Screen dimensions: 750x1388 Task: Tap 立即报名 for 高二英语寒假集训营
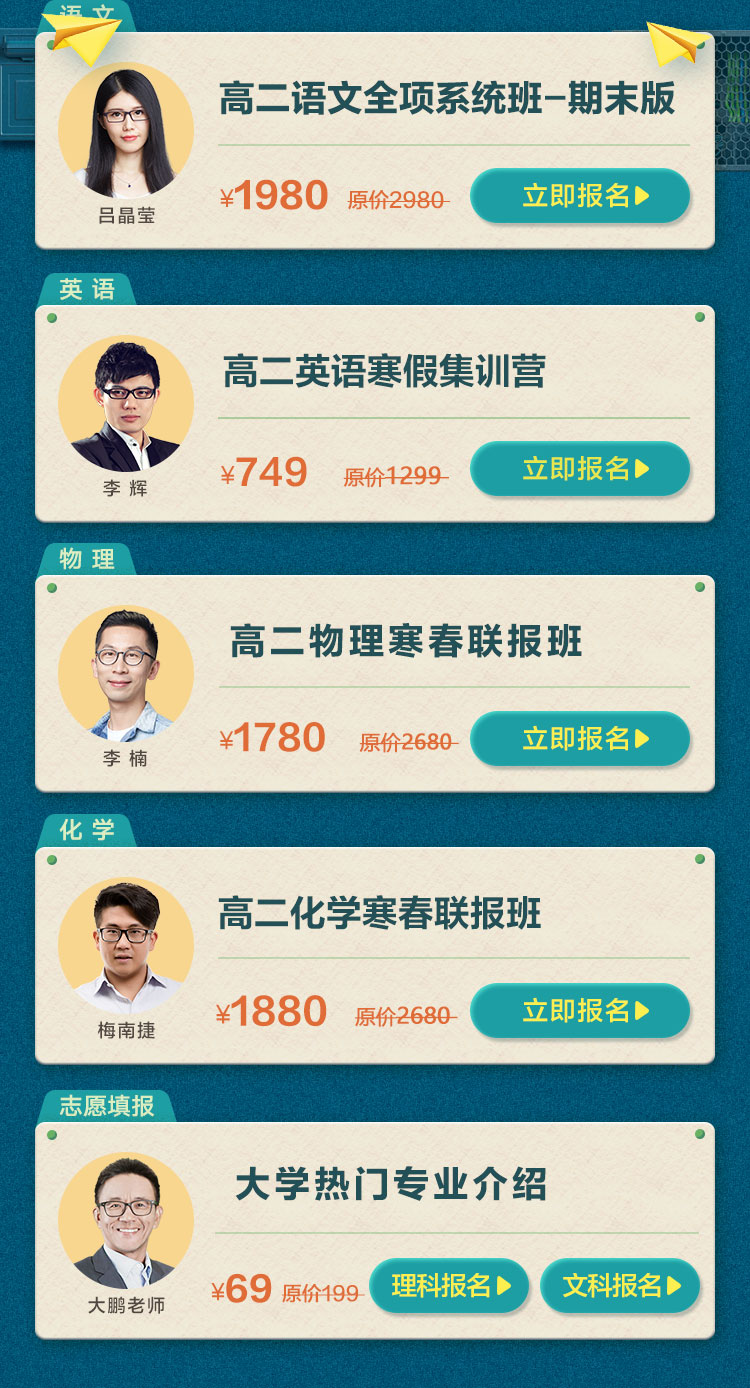coord(580,468)
